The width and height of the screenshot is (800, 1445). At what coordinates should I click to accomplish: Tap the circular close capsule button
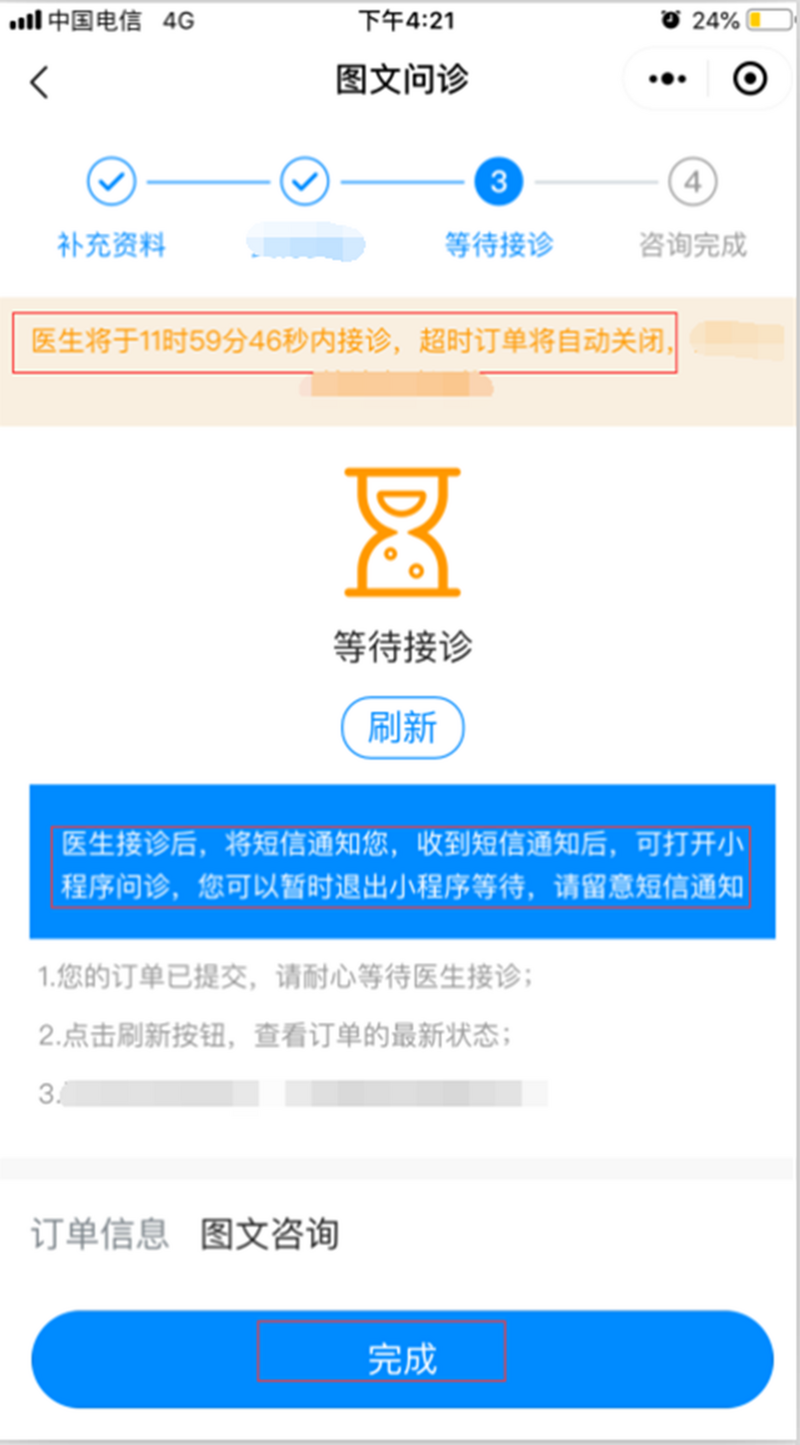pyautogui.click(x=749, y=78)
